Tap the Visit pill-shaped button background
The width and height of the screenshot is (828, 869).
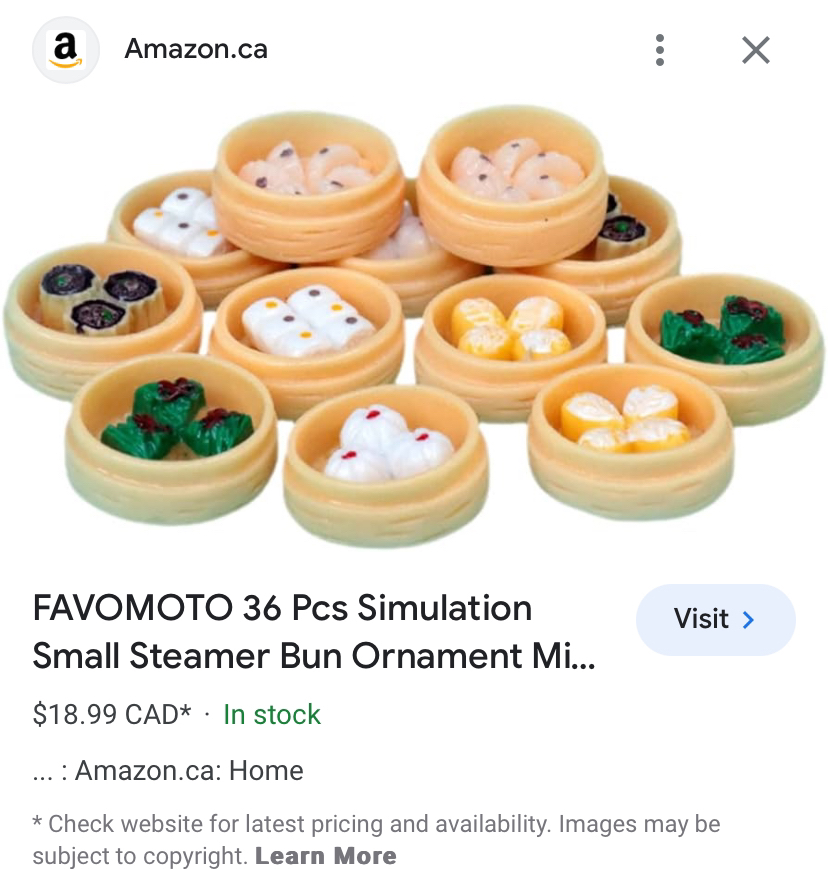point(715,620)
